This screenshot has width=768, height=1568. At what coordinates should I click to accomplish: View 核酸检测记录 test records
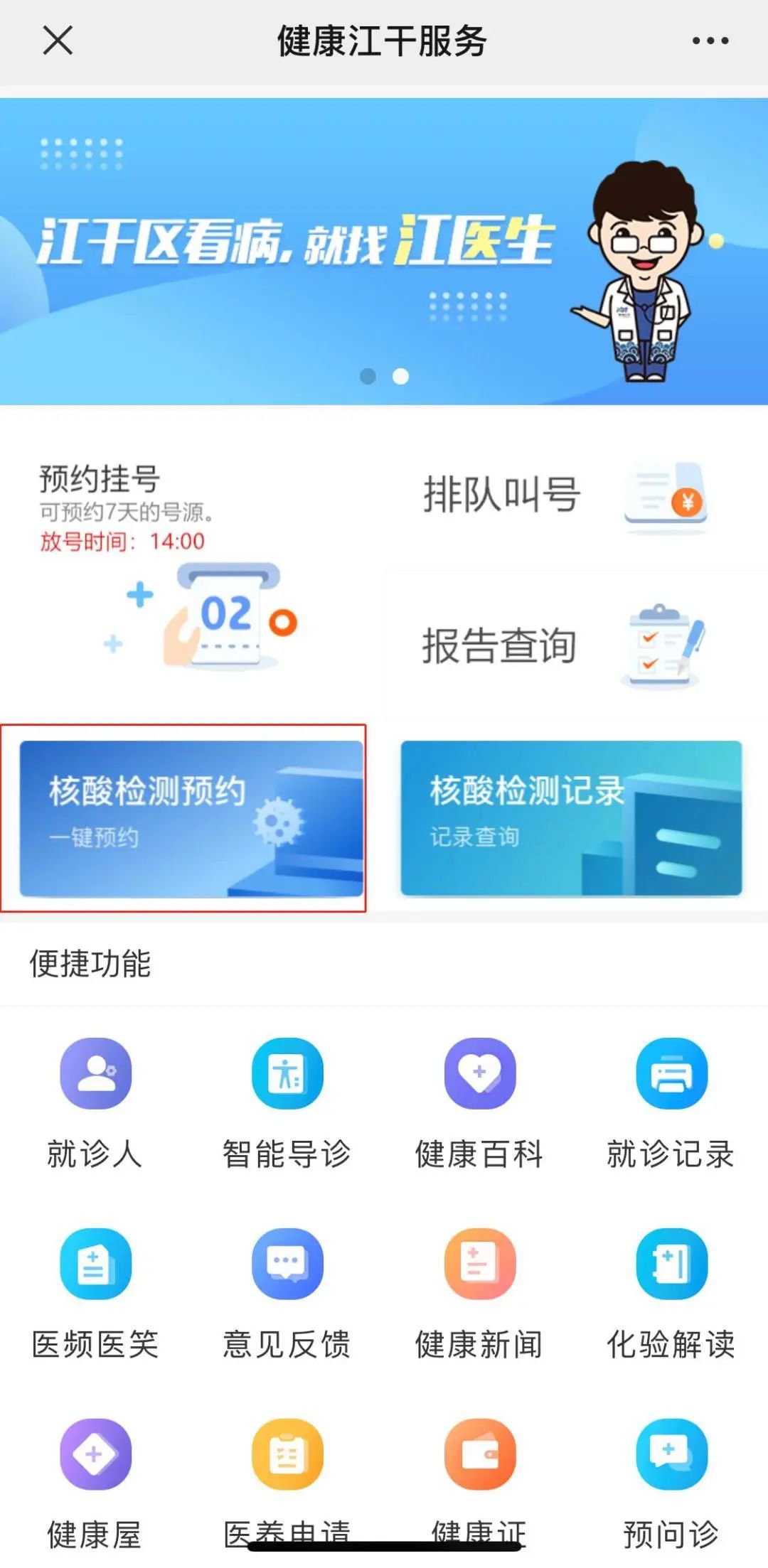[x=571, y=817]
